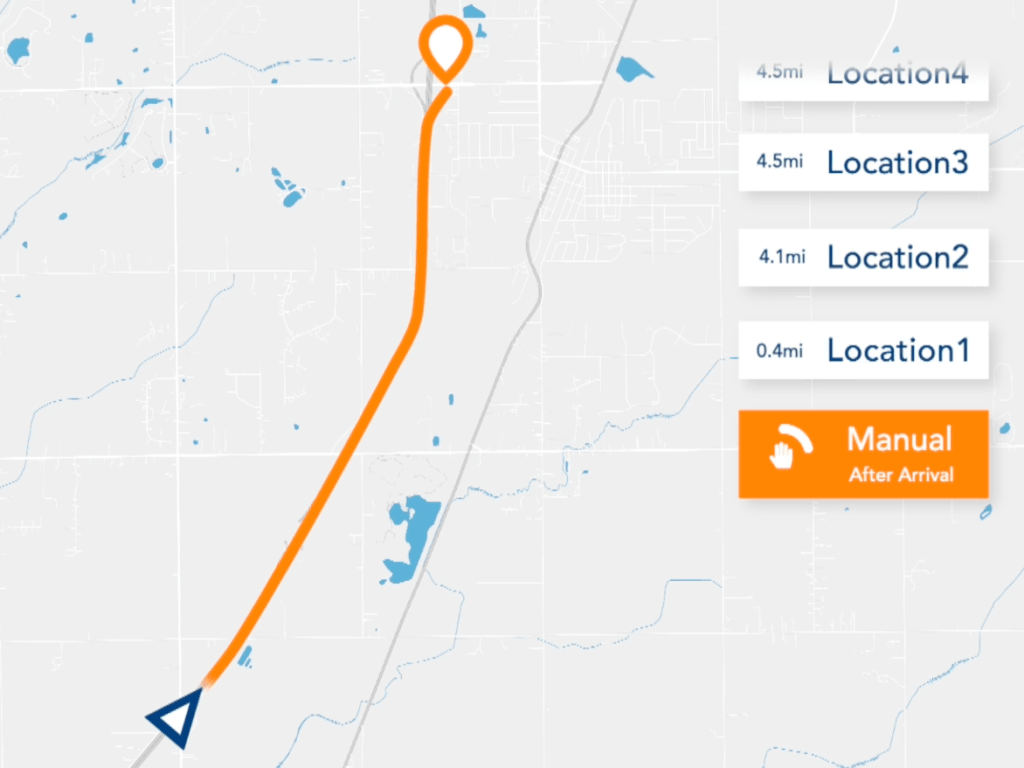
Task: Choose Location3 from the list
Action: 863,162
